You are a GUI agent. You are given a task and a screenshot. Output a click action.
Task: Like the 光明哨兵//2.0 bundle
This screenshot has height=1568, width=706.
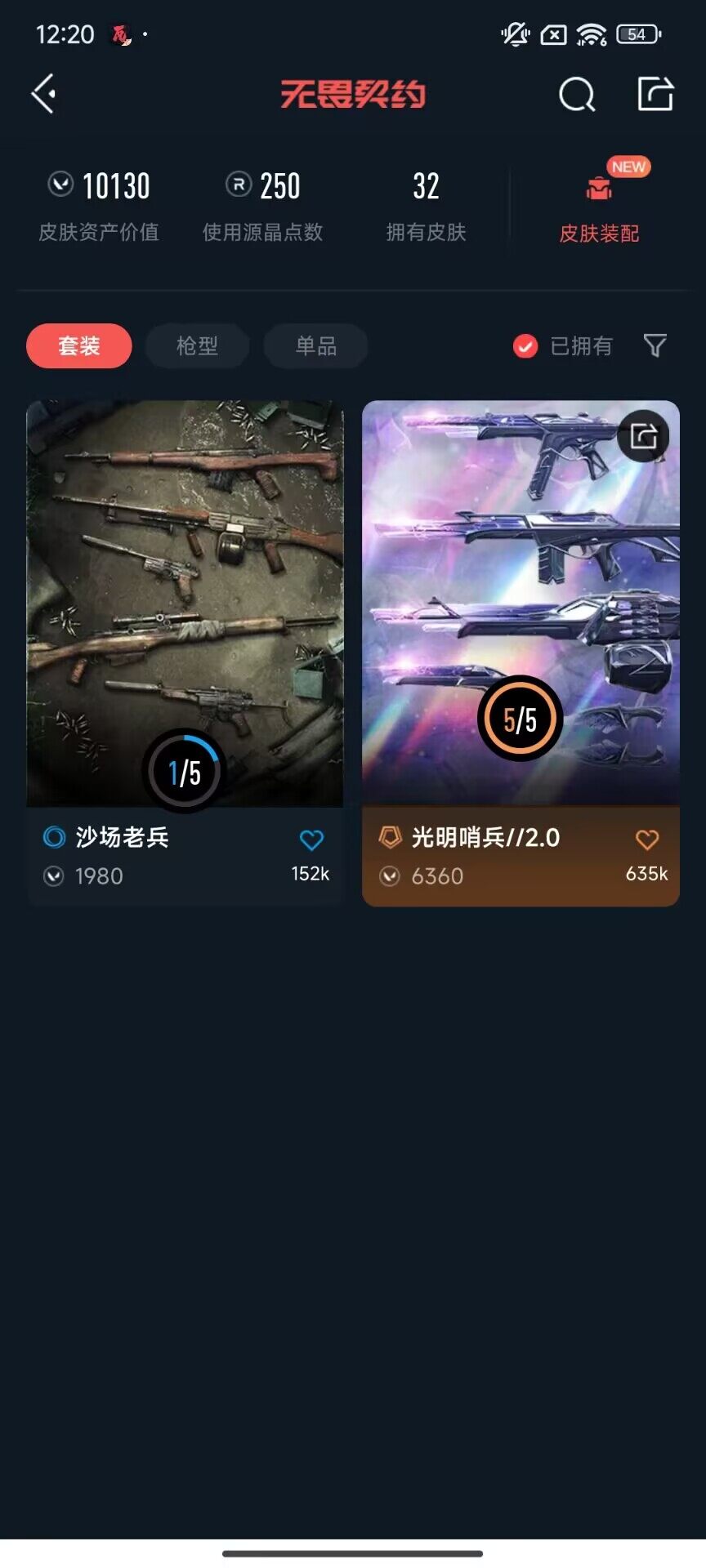click(x=647, y=840)
